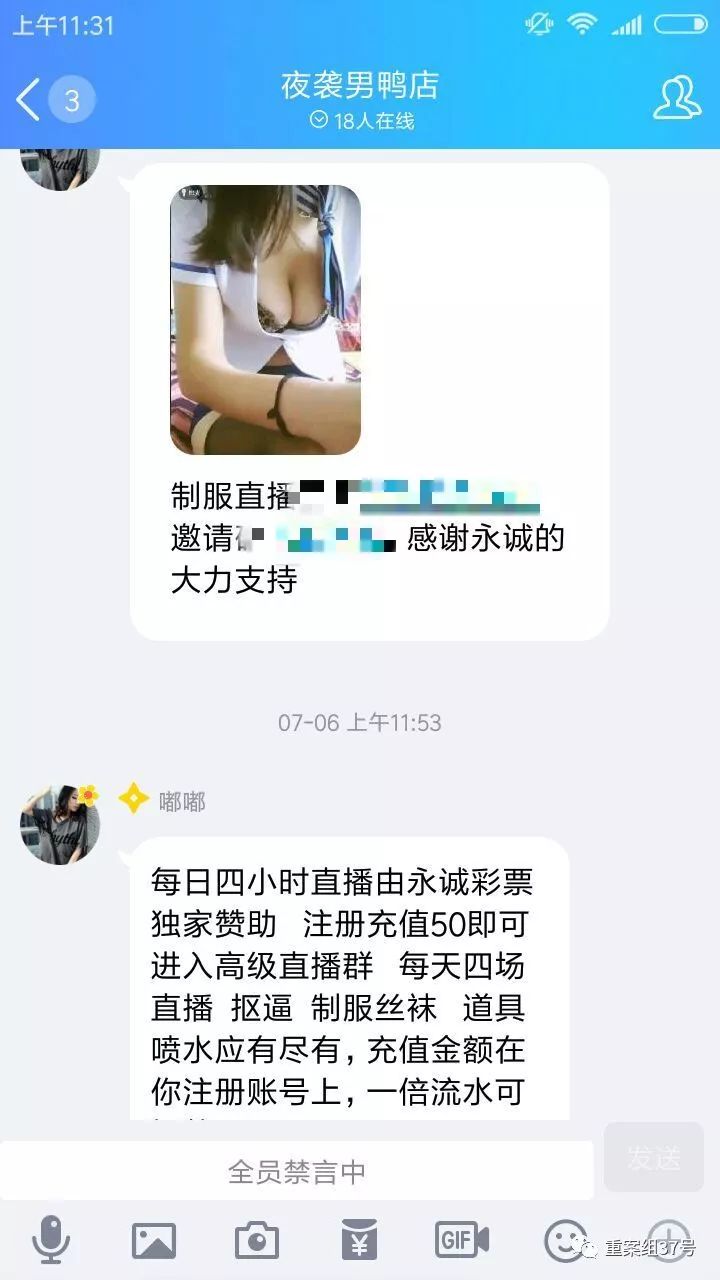The image size is (720, 1280).
Task: Tap the 发送 send button
Action: click(x=654, y=1158)
